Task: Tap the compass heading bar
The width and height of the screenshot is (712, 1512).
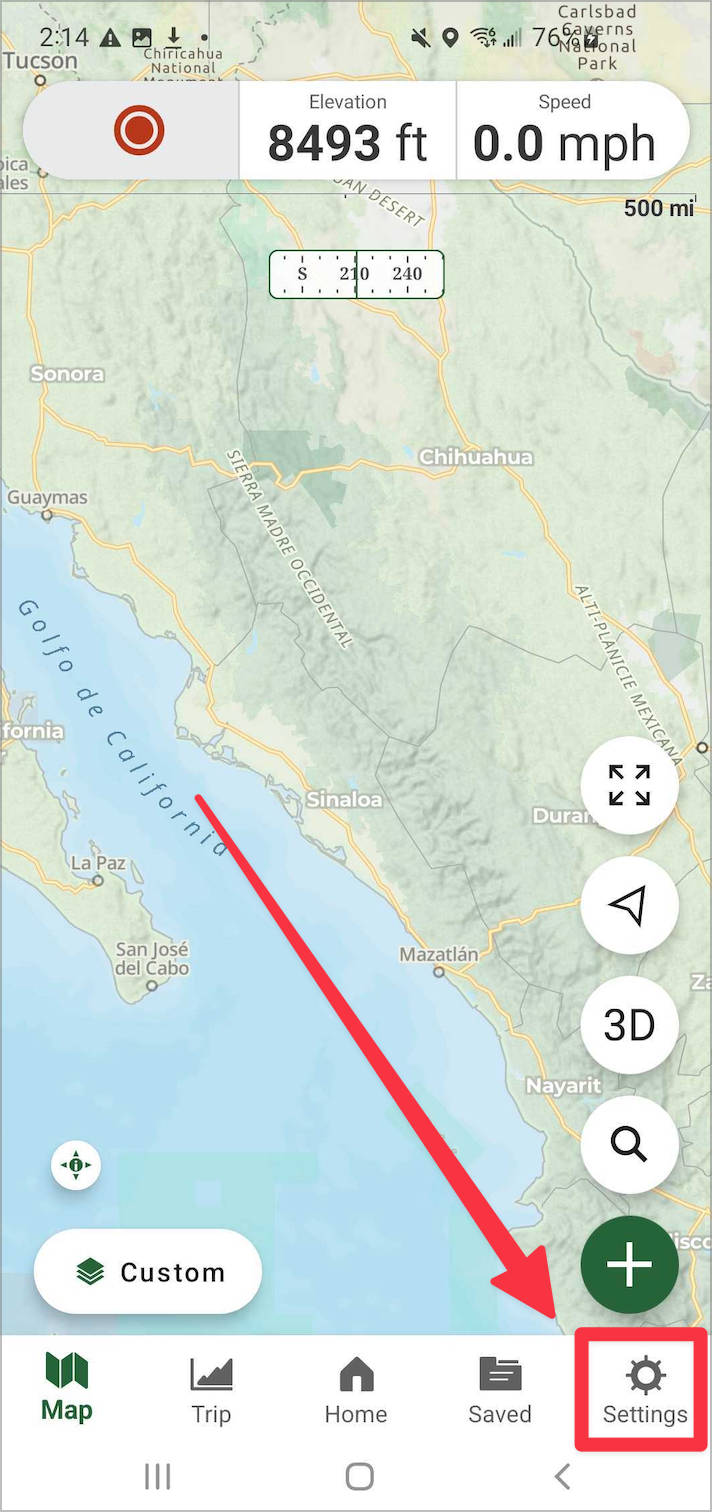Action: [356, 274]
